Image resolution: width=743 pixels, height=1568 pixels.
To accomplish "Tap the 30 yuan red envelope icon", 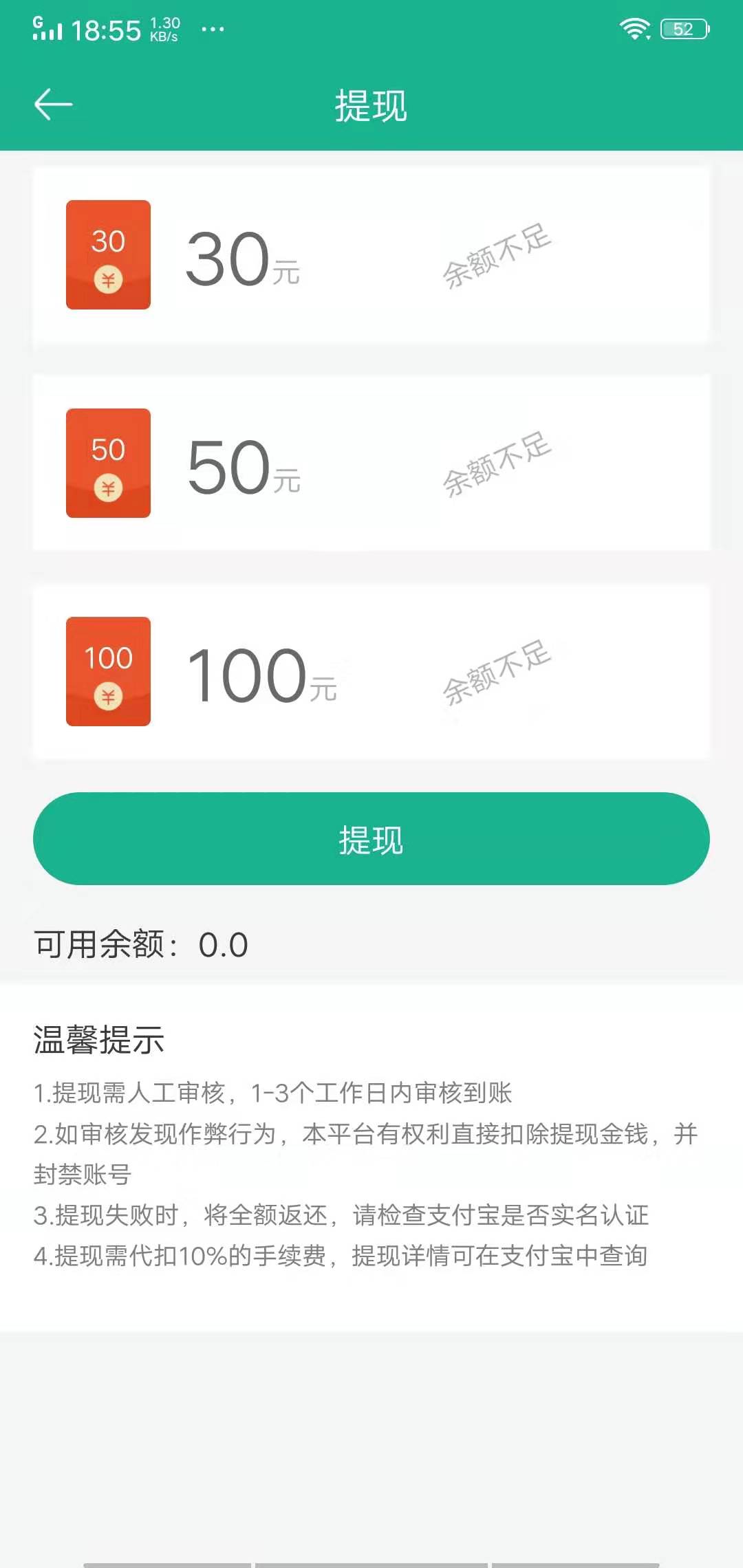I will pos(107,255).
